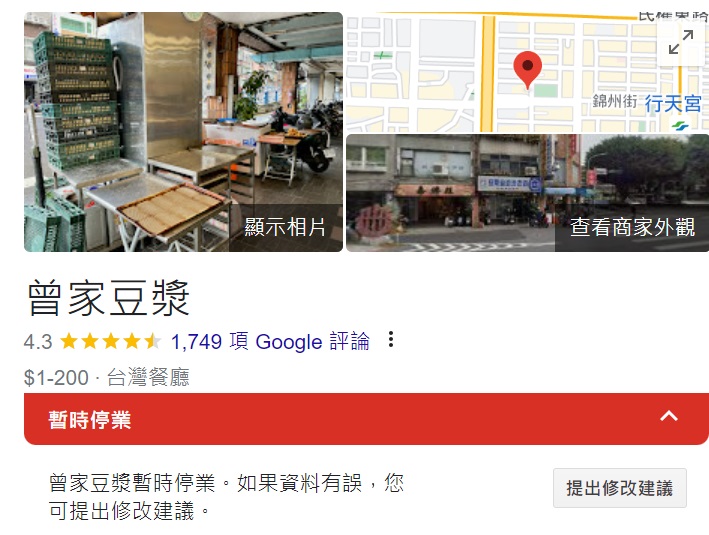Open 查看商家外觀 street view tile
Image resolution: width=709 pixels, height=535 pixels.
pyautogui.click(x=527, y=194)
